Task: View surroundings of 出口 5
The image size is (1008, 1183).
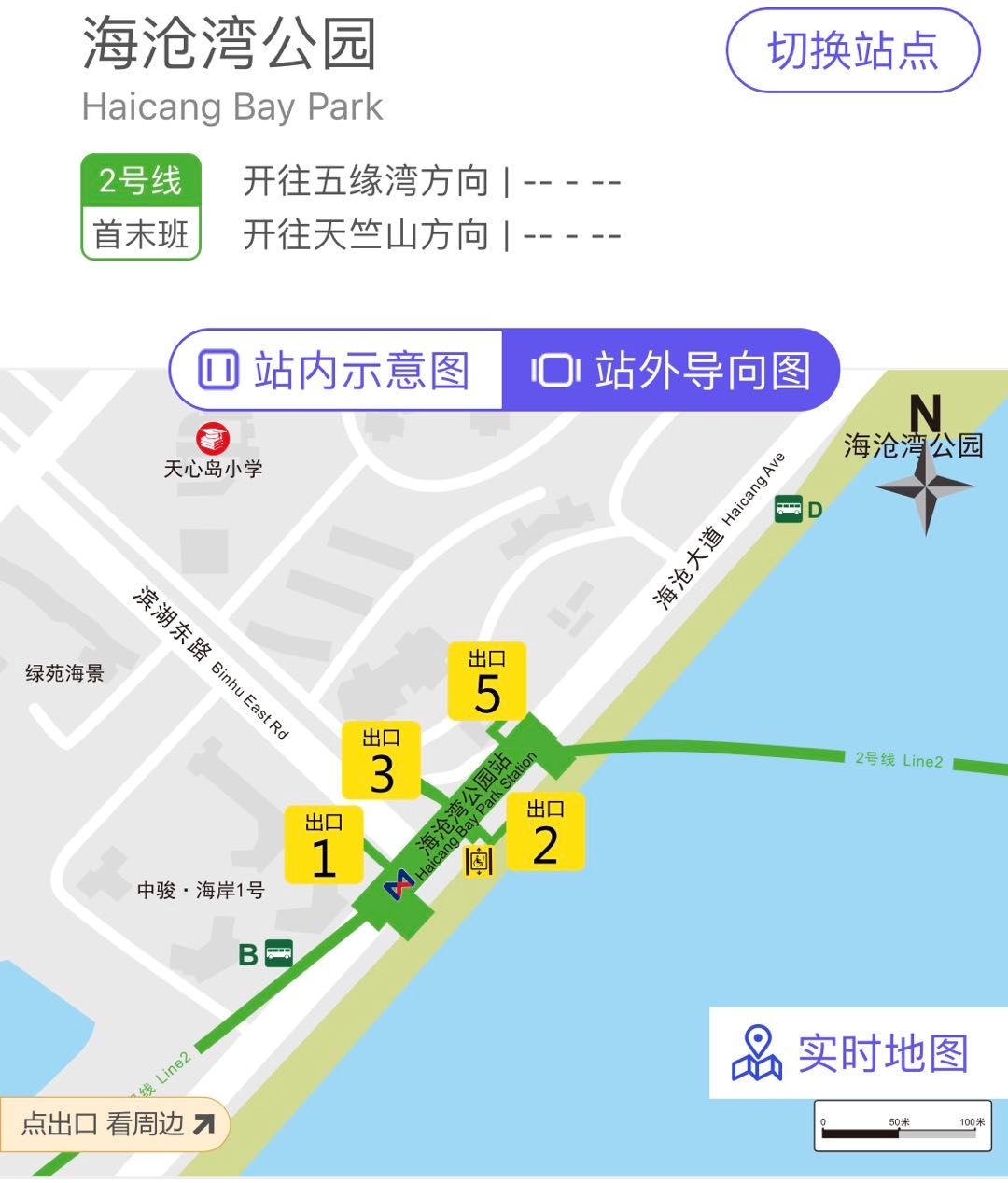Action: [486, 681]
